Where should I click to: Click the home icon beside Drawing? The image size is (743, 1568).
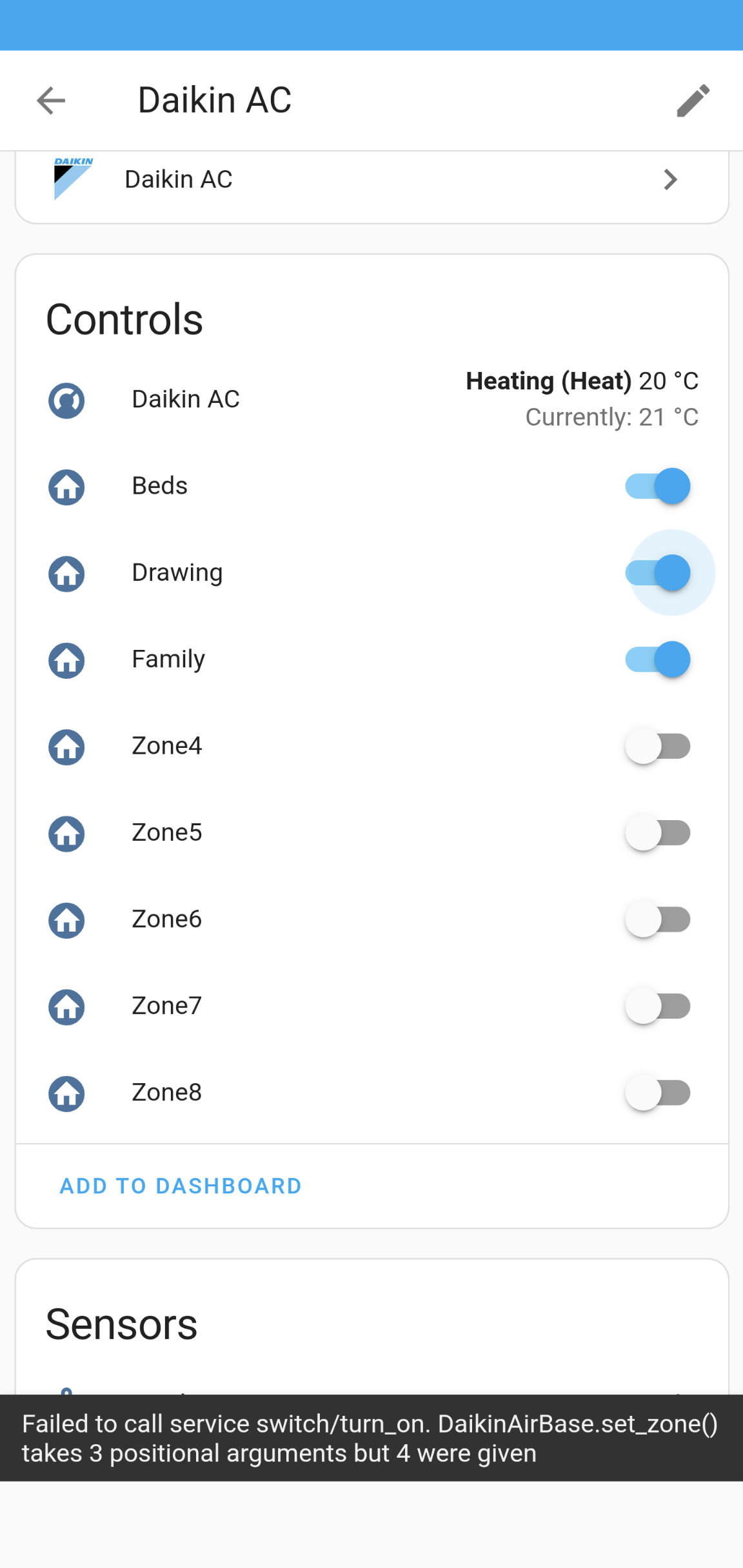coord(66,573)
